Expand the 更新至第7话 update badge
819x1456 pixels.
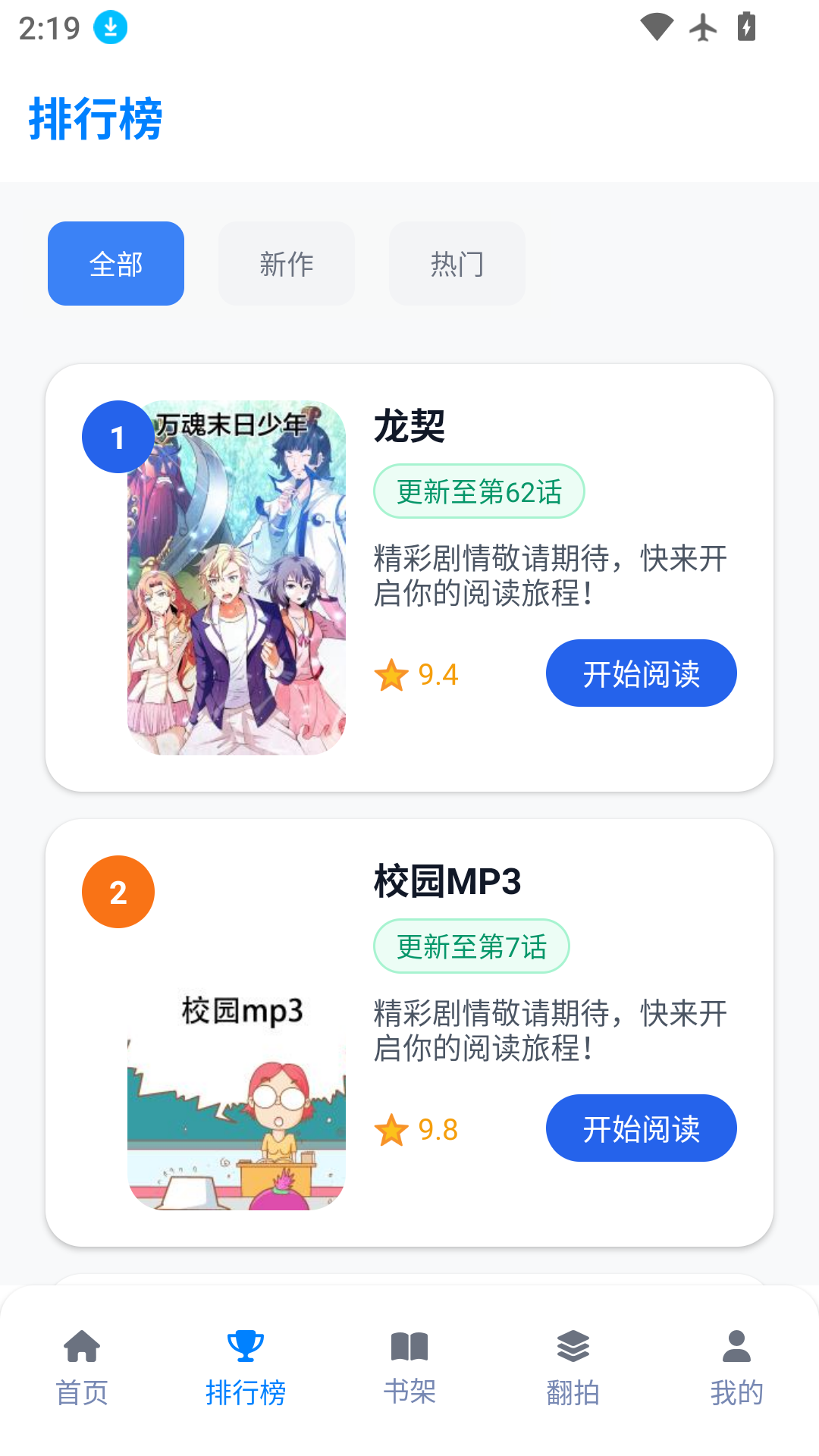coord(471,946)
